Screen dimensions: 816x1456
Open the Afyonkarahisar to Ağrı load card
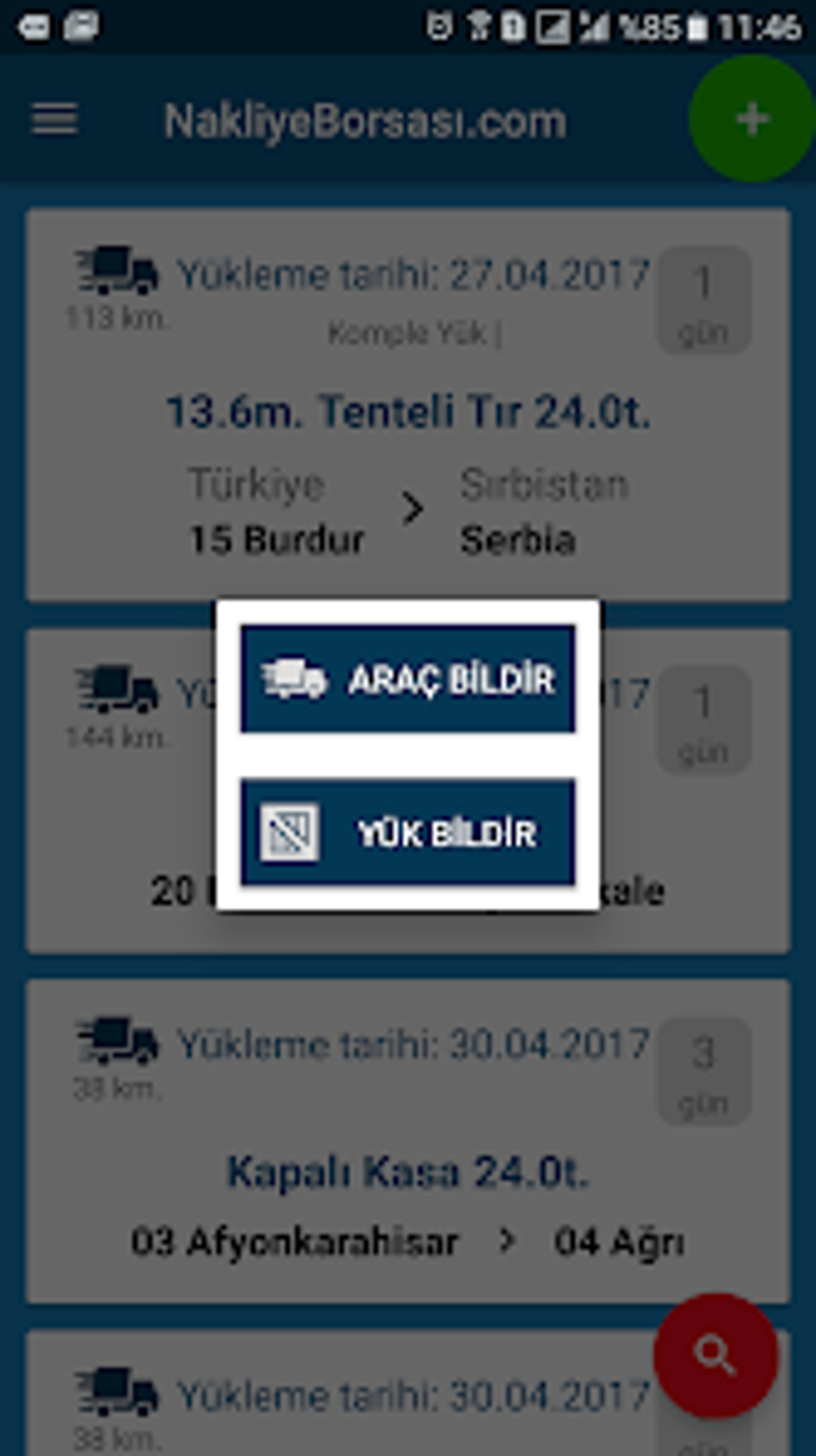(408, 1141)
